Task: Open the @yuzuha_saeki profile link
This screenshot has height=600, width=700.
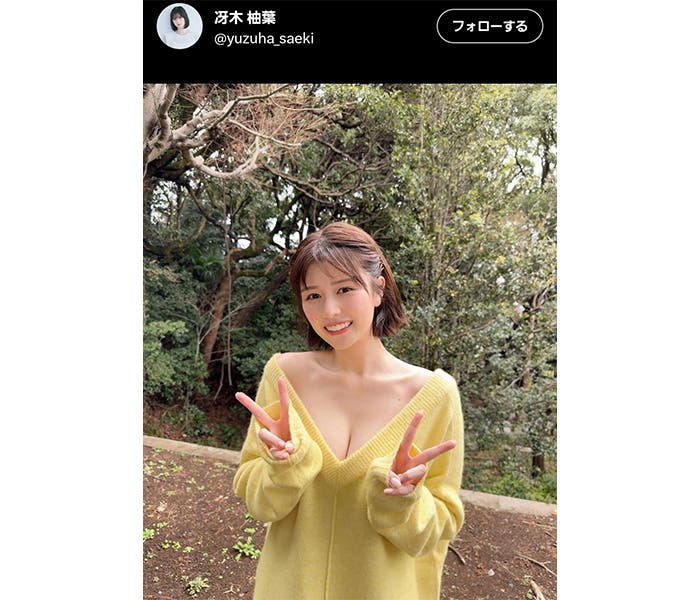Action: [263, 39]
